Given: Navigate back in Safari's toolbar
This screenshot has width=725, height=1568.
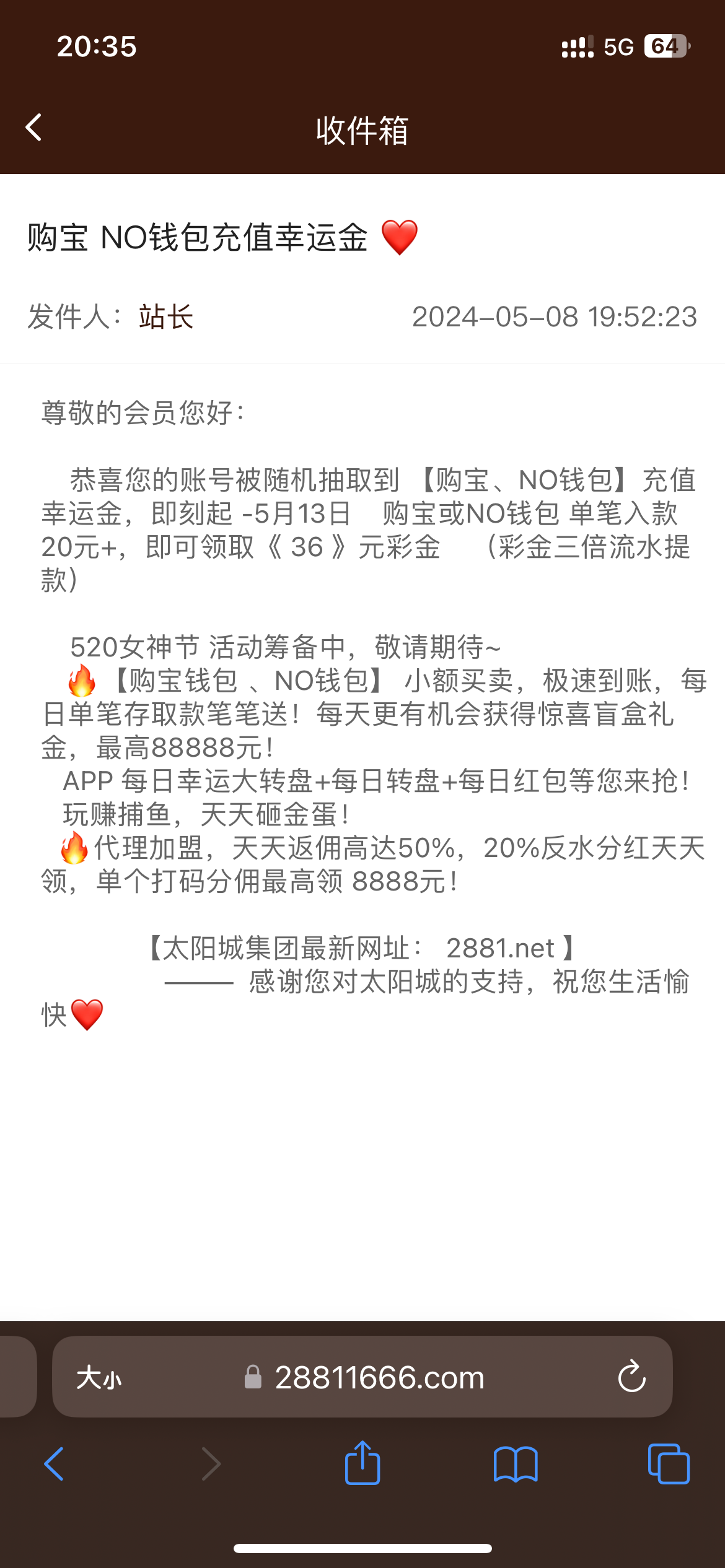Looking at the screenshot, I should tap(55, 1464).
